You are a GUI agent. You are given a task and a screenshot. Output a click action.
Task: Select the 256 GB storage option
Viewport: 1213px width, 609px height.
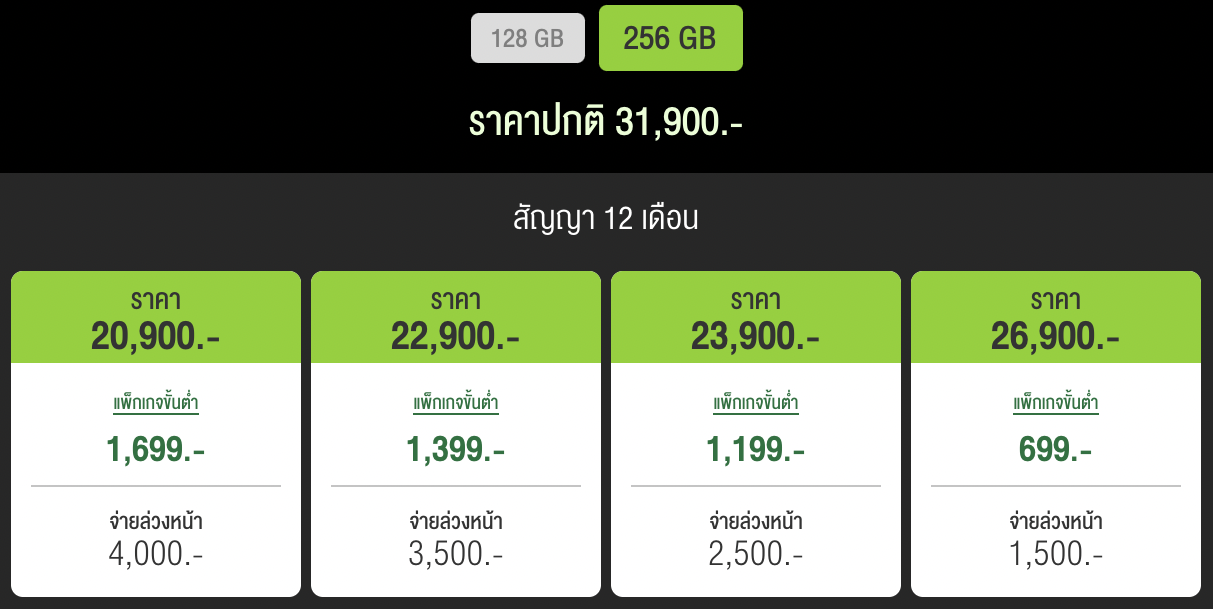[x=670, y=38]
